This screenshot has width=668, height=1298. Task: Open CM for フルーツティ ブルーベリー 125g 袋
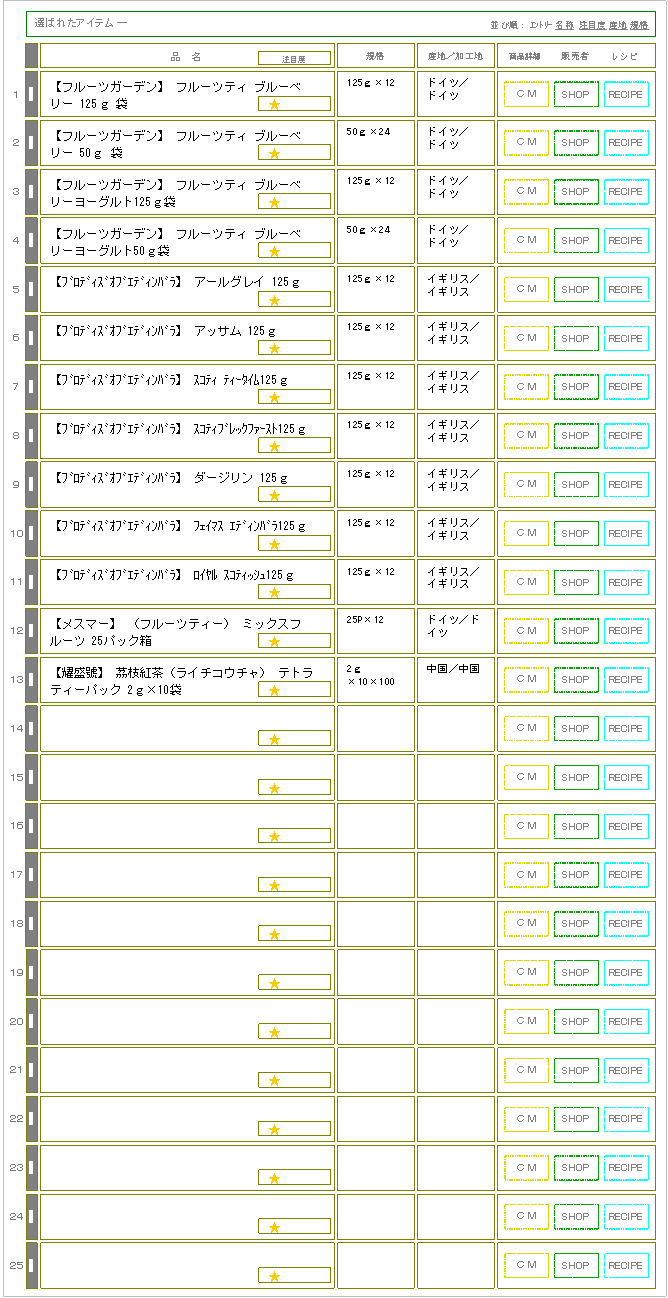click(x=526, y=94)
